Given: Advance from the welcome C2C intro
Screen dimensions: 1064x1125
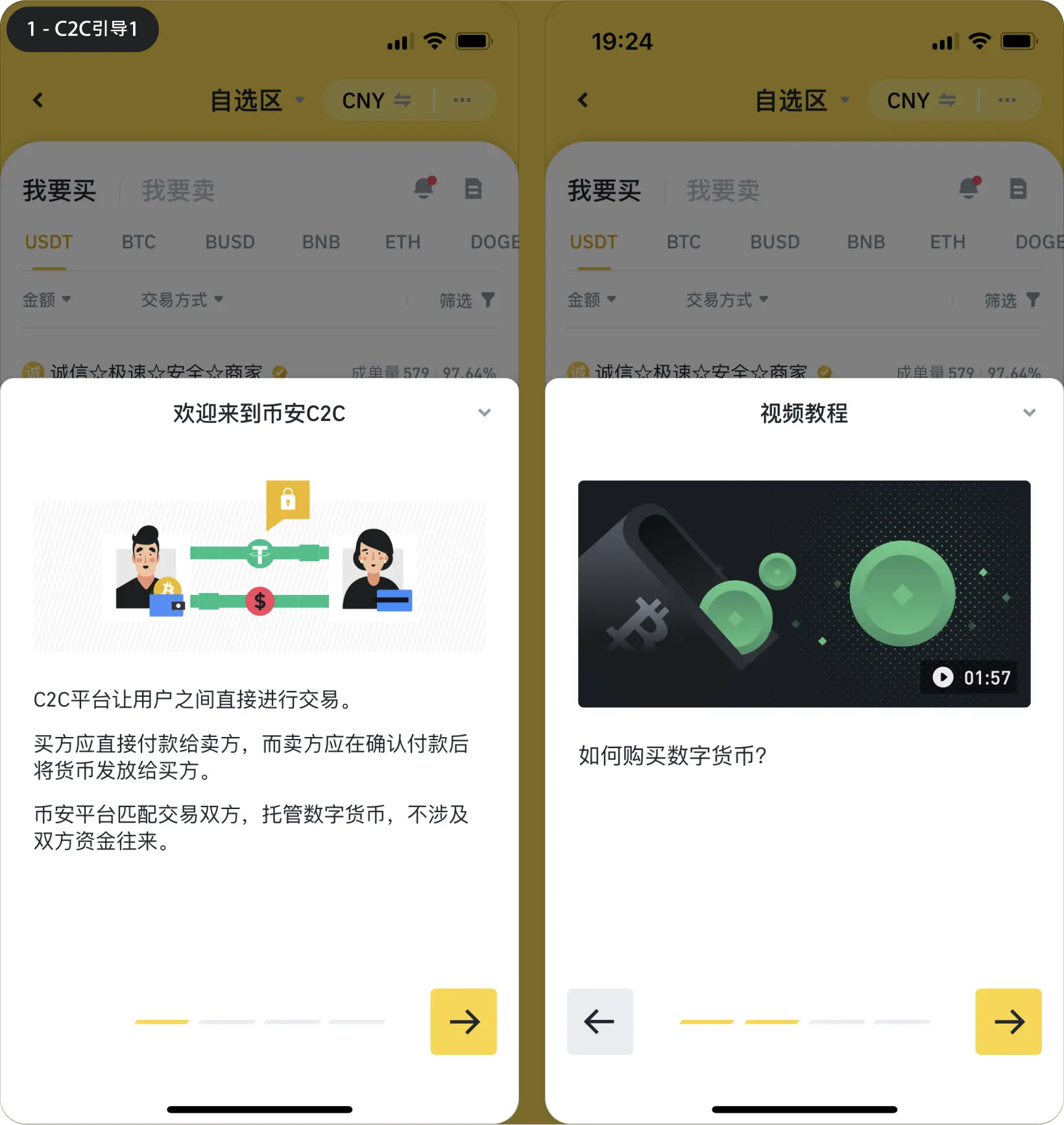Looking at the screenshot, I should pyautogui.click(x=463, y=1021).
